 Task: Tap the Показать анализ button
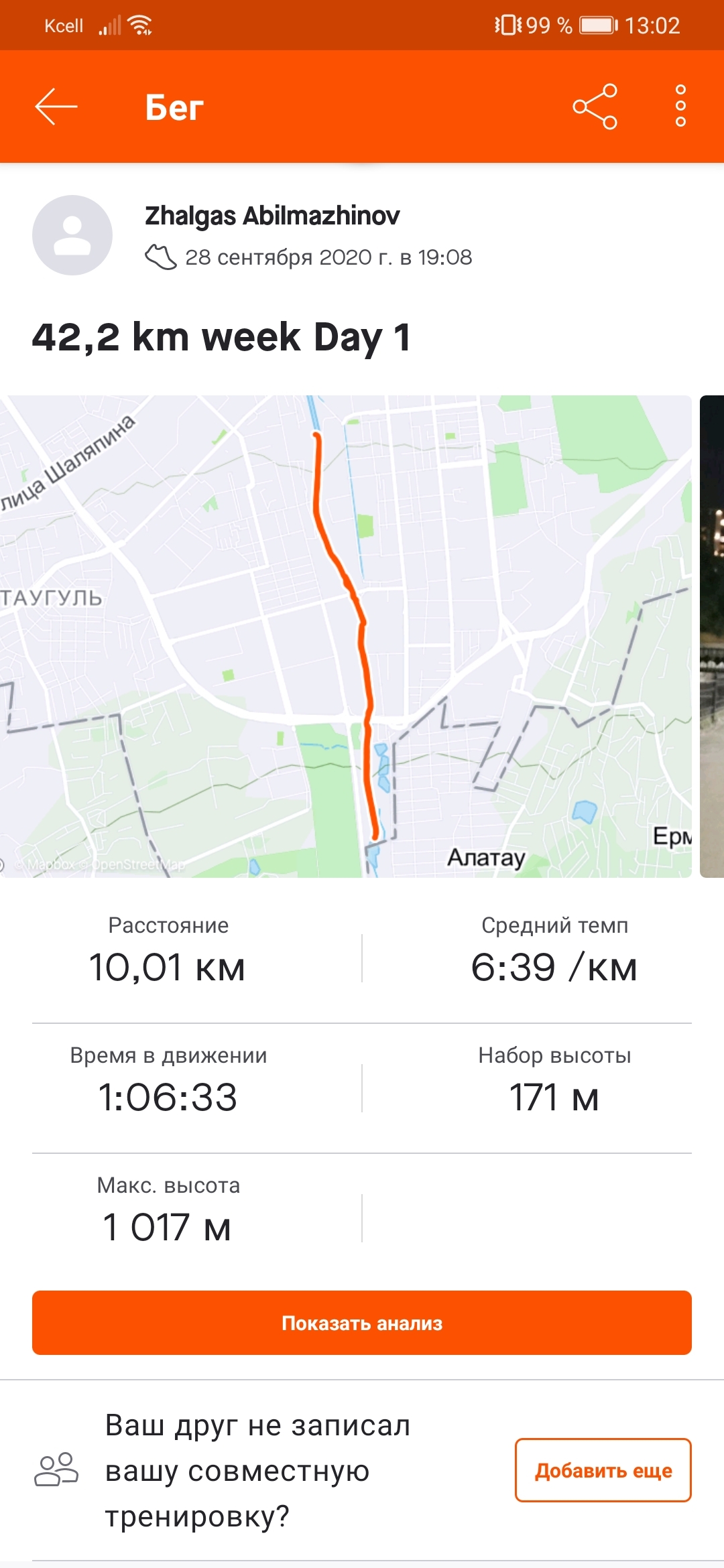coord(362,1323)
